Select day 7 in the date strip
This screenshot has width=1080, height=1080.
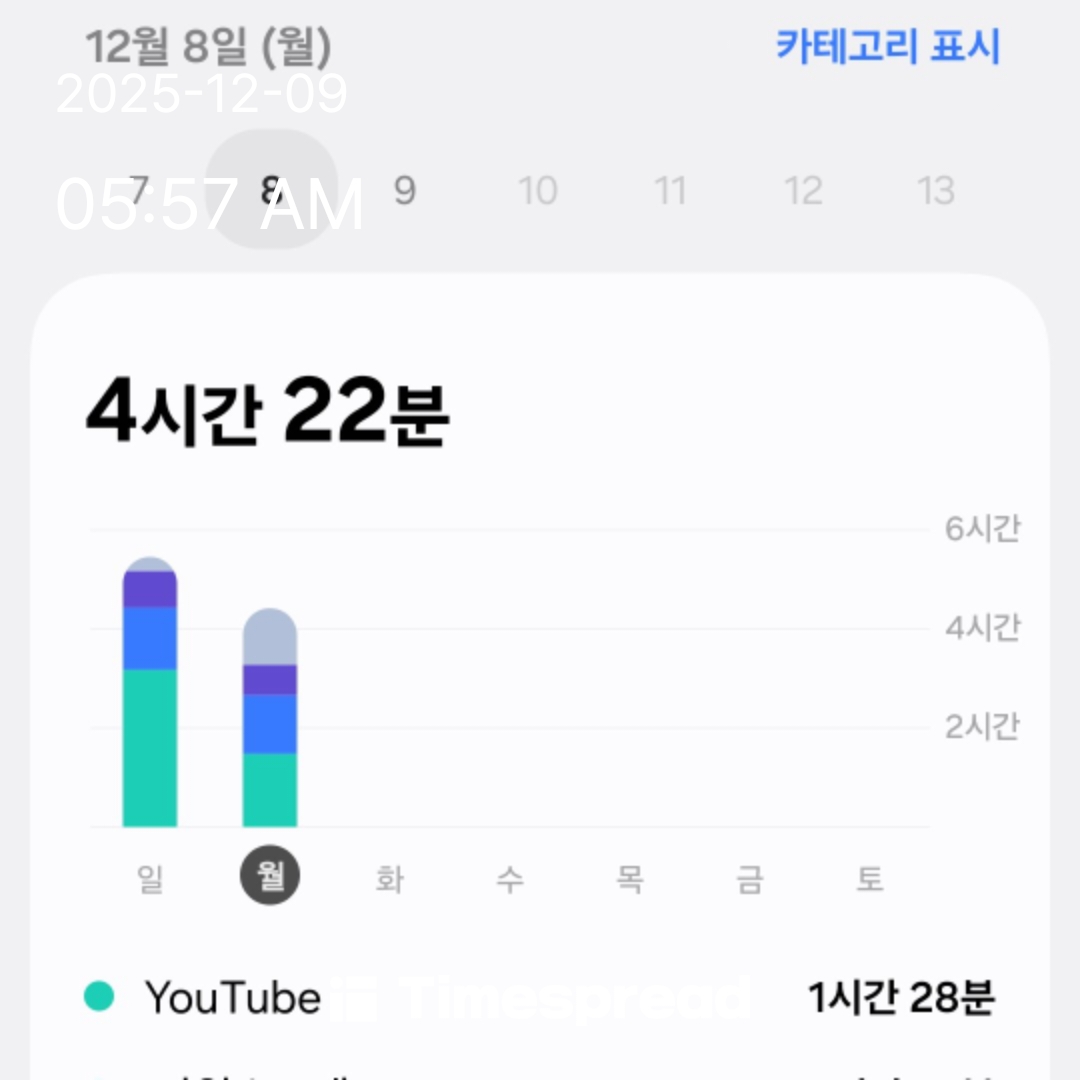pyautogui.click(x=138, y=190)
